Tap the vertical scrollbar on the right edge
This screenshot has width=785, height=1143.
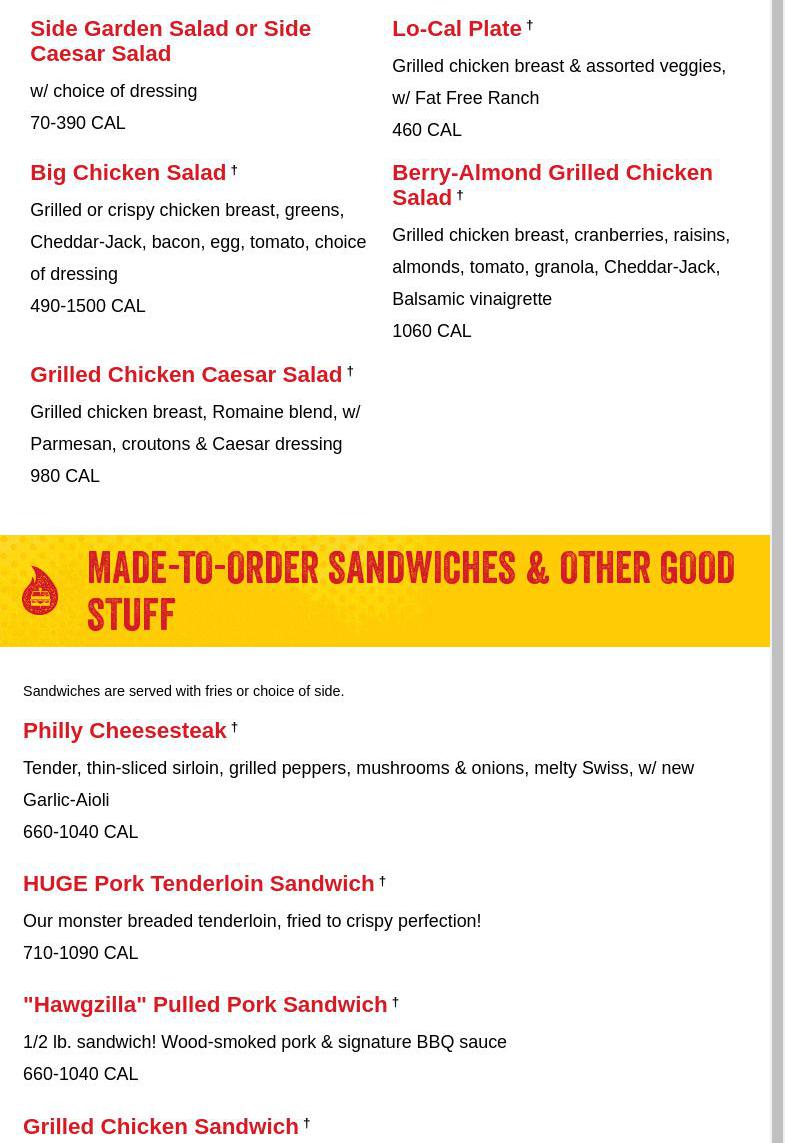[777, 571]
